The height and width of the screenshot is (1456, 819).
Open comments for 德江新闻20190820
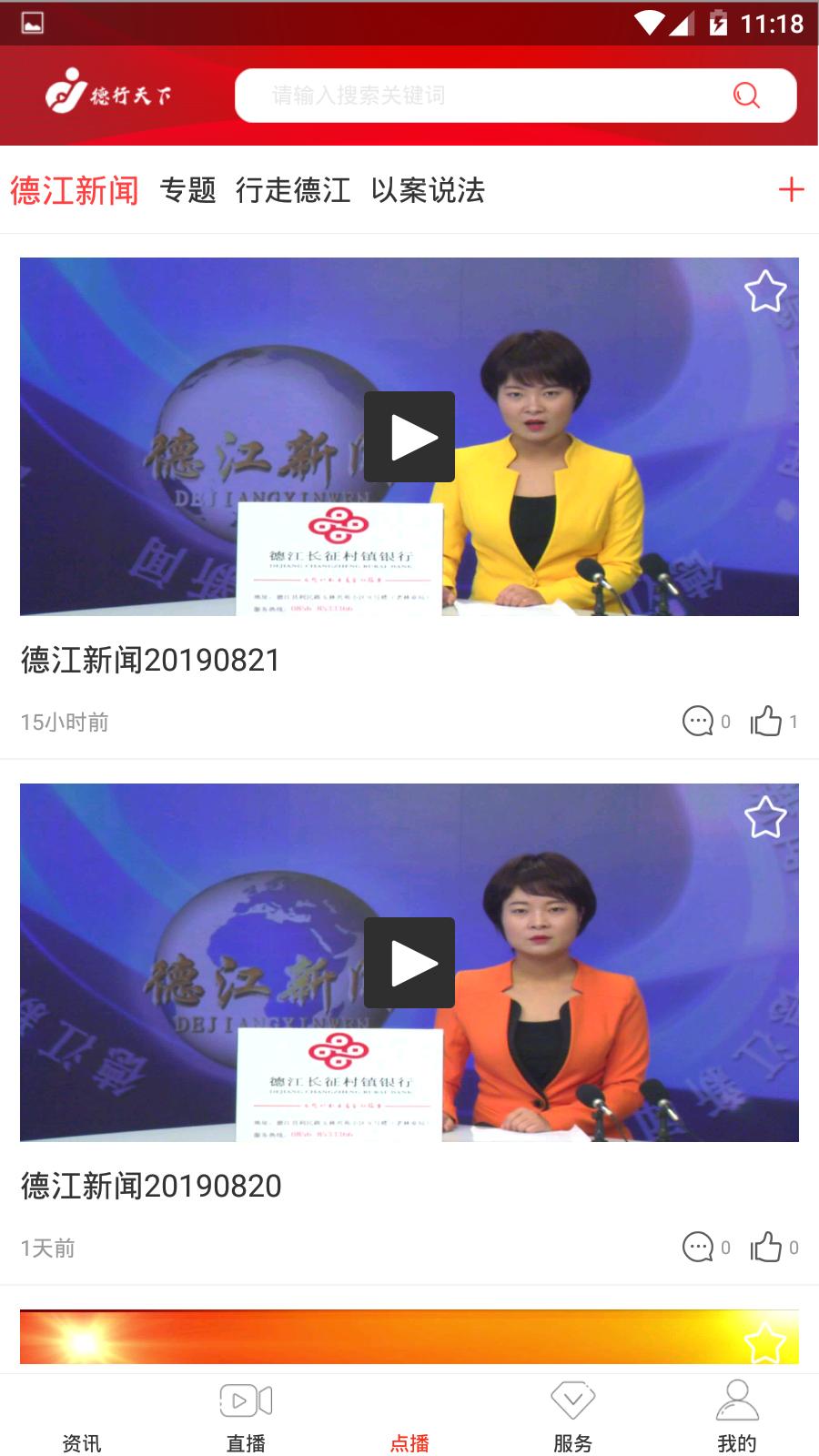698,1247
